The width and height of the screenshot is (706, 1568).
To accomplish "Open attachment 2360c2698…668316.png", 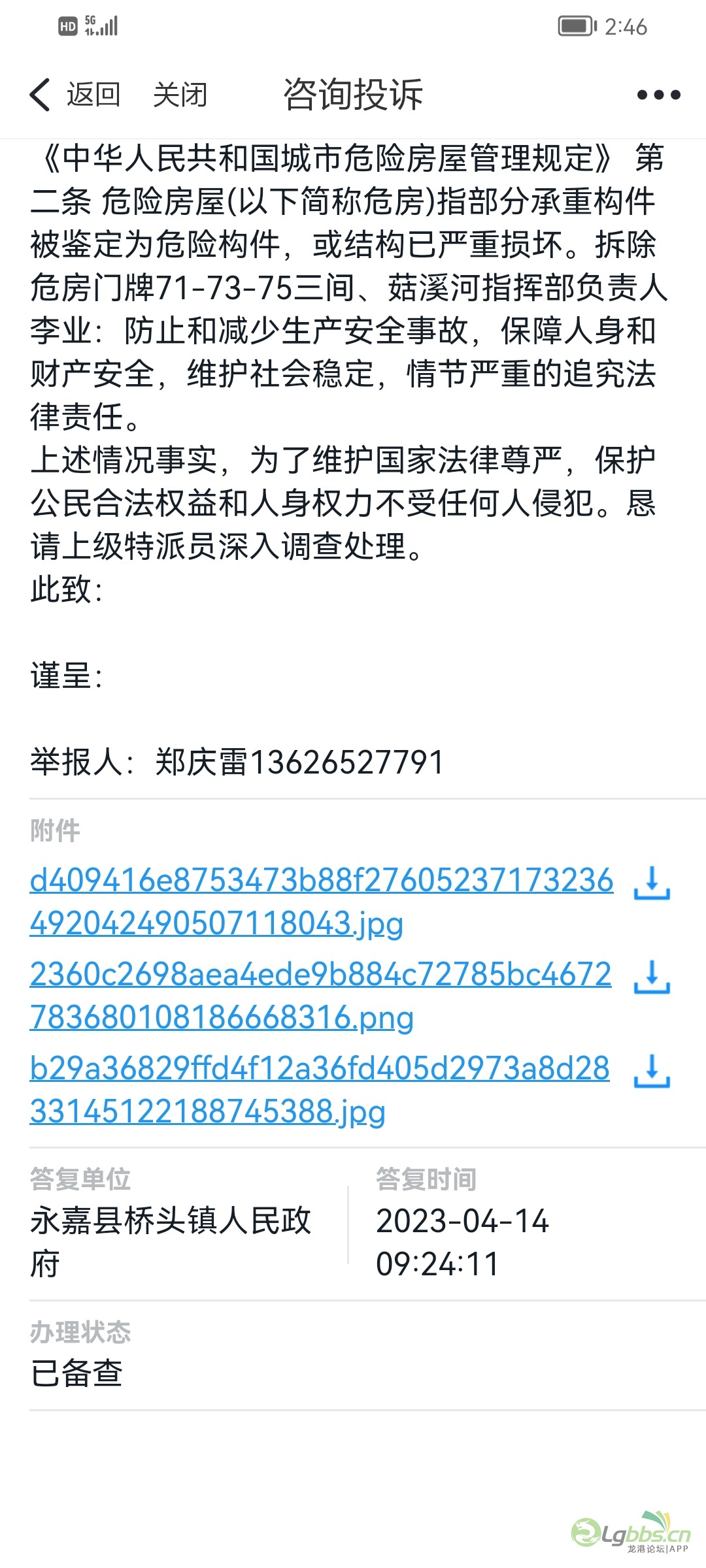I will pos(321,996).
